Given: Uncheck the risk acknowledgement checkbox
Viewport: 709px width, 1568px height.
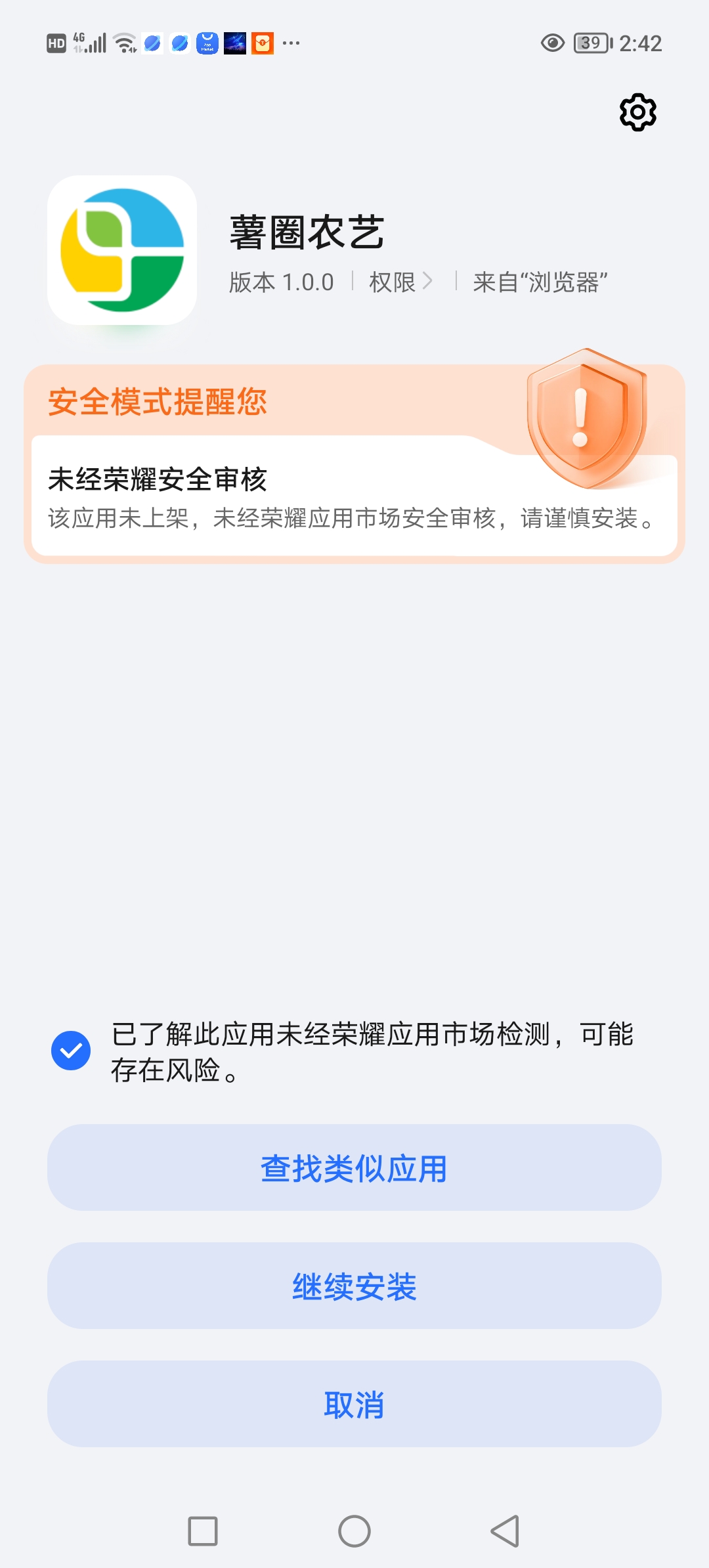Looking at the screenshot, I should (x=71, y=1051).
